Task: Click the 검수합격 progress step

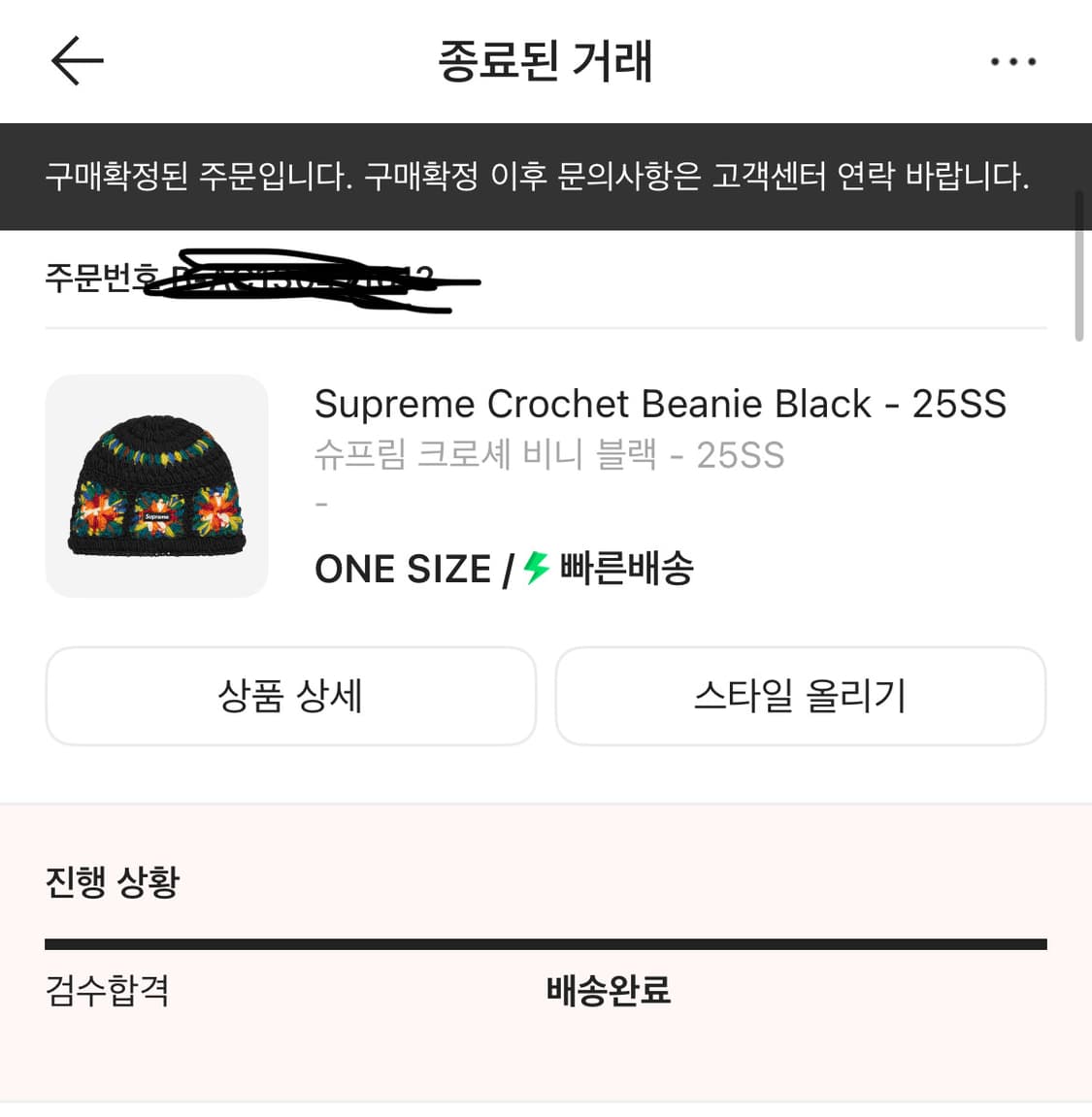Action: pyautogui.click(x=107, y=991)
